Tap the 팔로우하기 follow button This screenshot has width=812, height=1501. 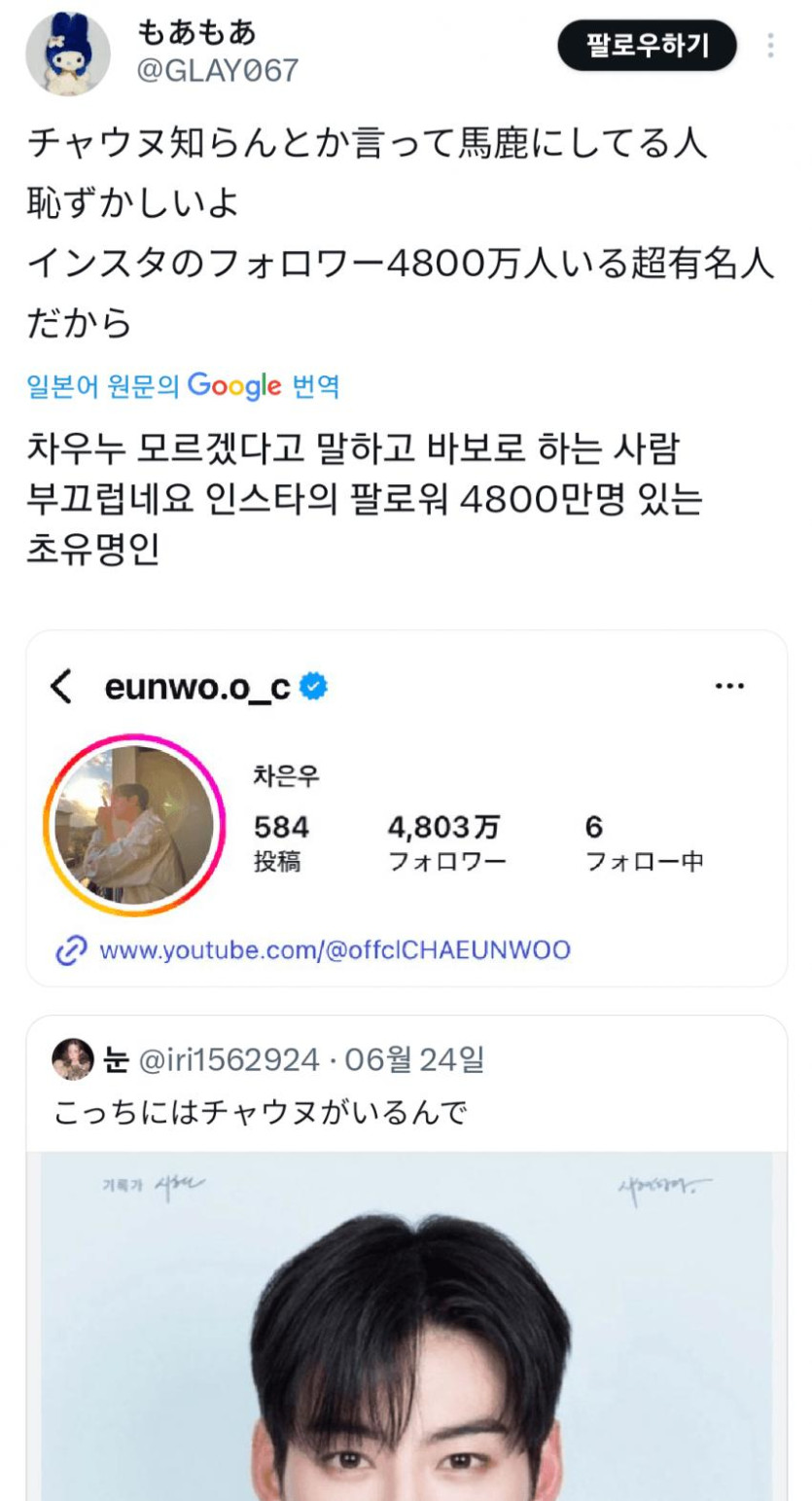tap(647, 45)
